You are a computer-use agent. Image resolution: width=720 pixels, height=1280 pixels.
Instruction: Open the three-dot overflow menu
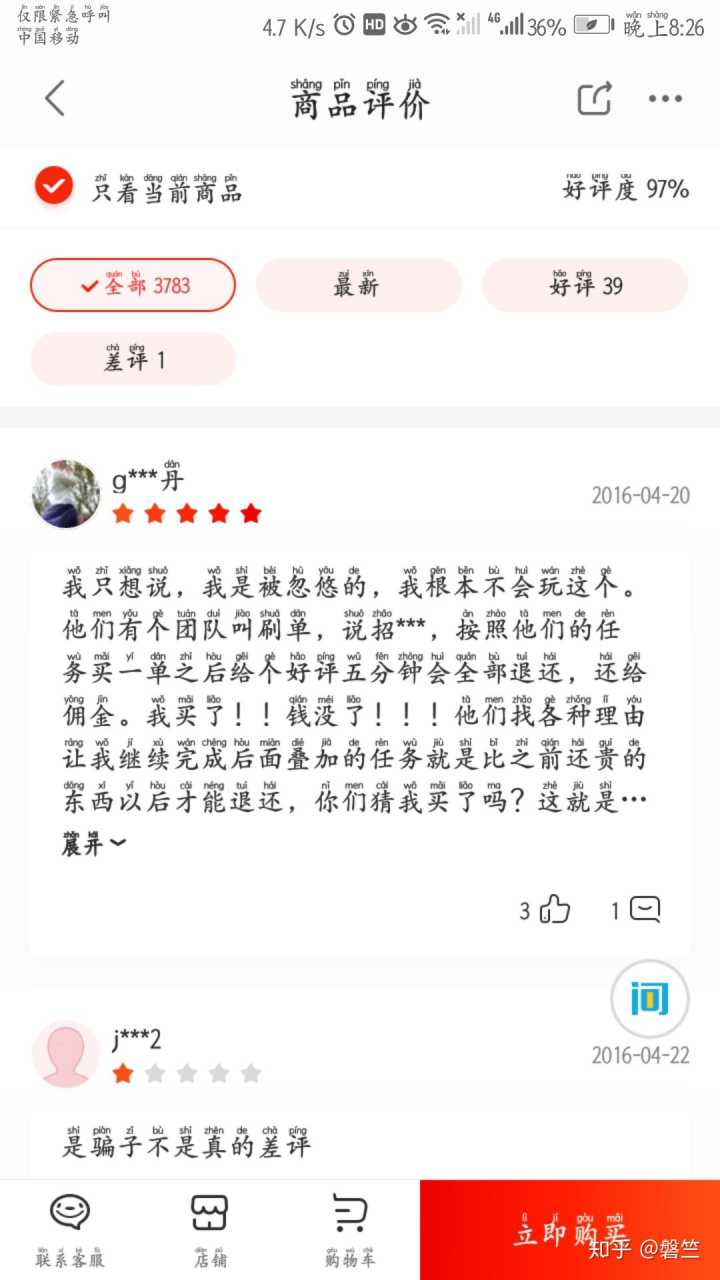click(665, 98)
